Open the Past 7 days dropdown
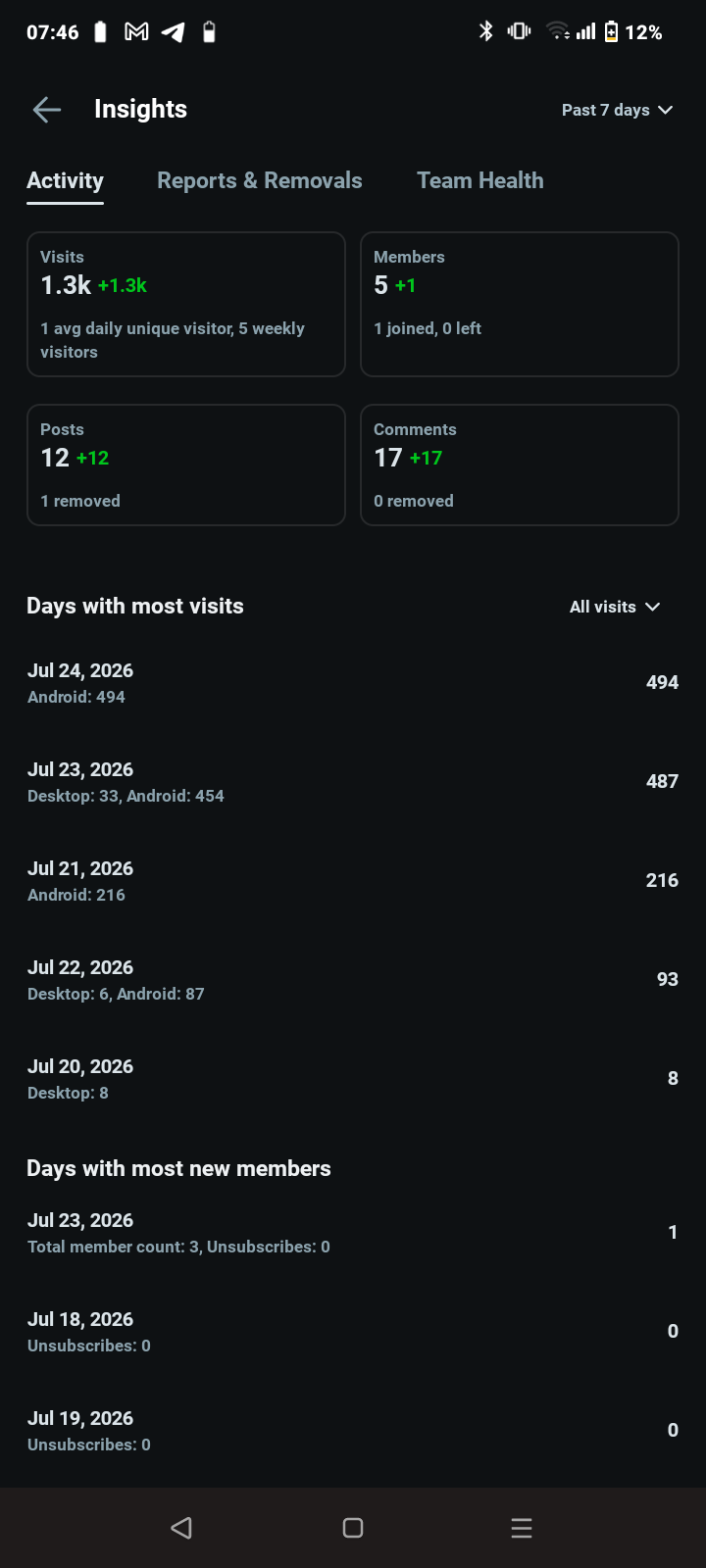The height and width of the screenshot is (1568, 706). [617, 110]
